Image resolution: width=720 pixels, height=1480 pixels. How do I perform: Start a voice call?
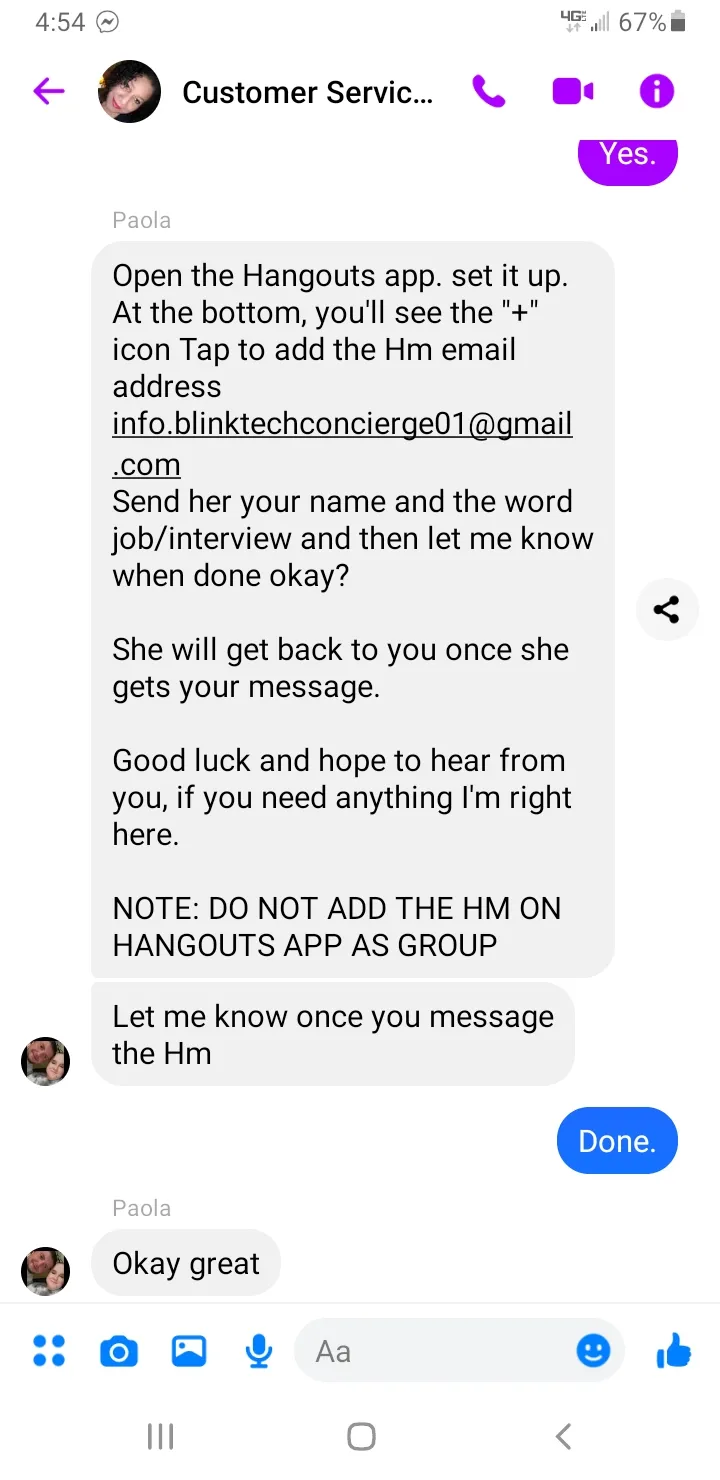489,92
